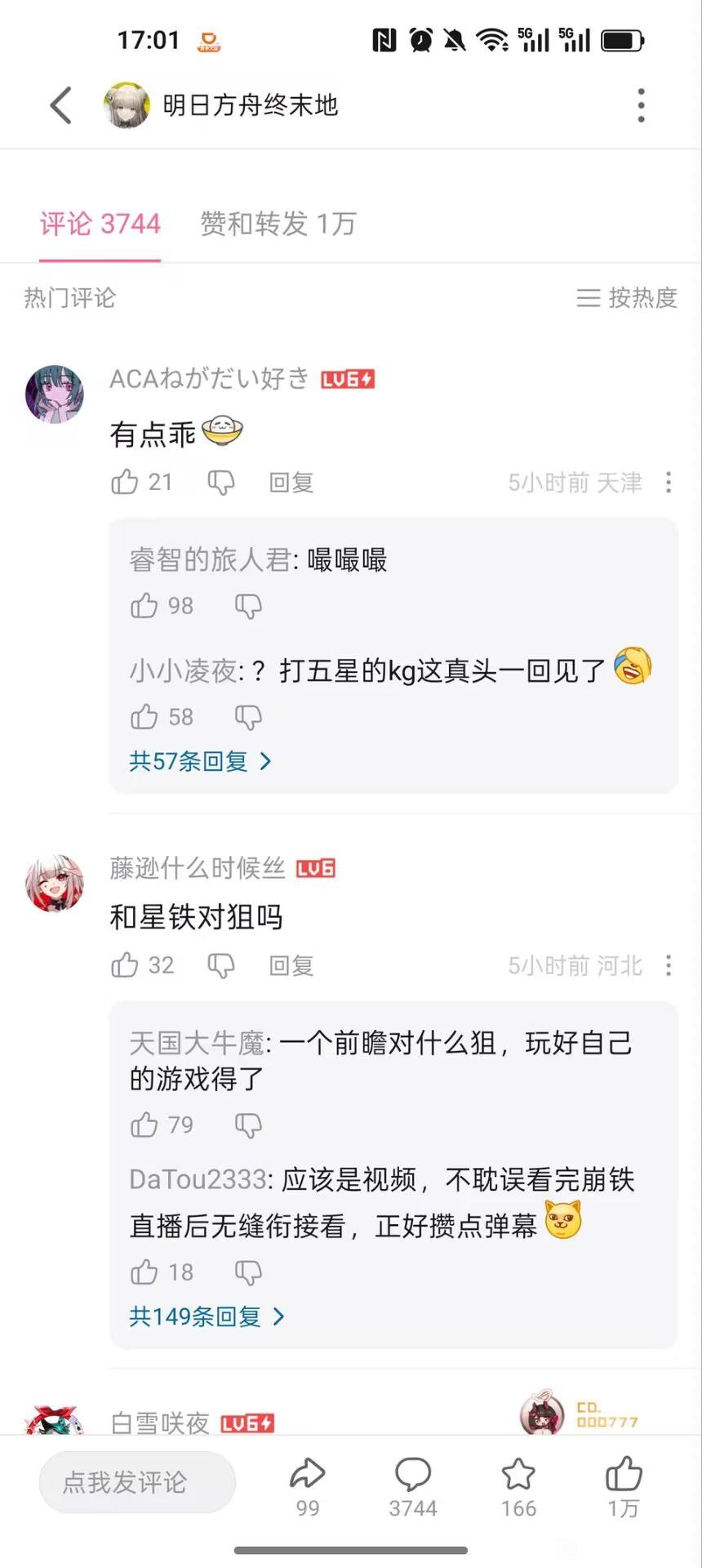
Task: Tap 点我发评论 input box
Action: 137,1482
